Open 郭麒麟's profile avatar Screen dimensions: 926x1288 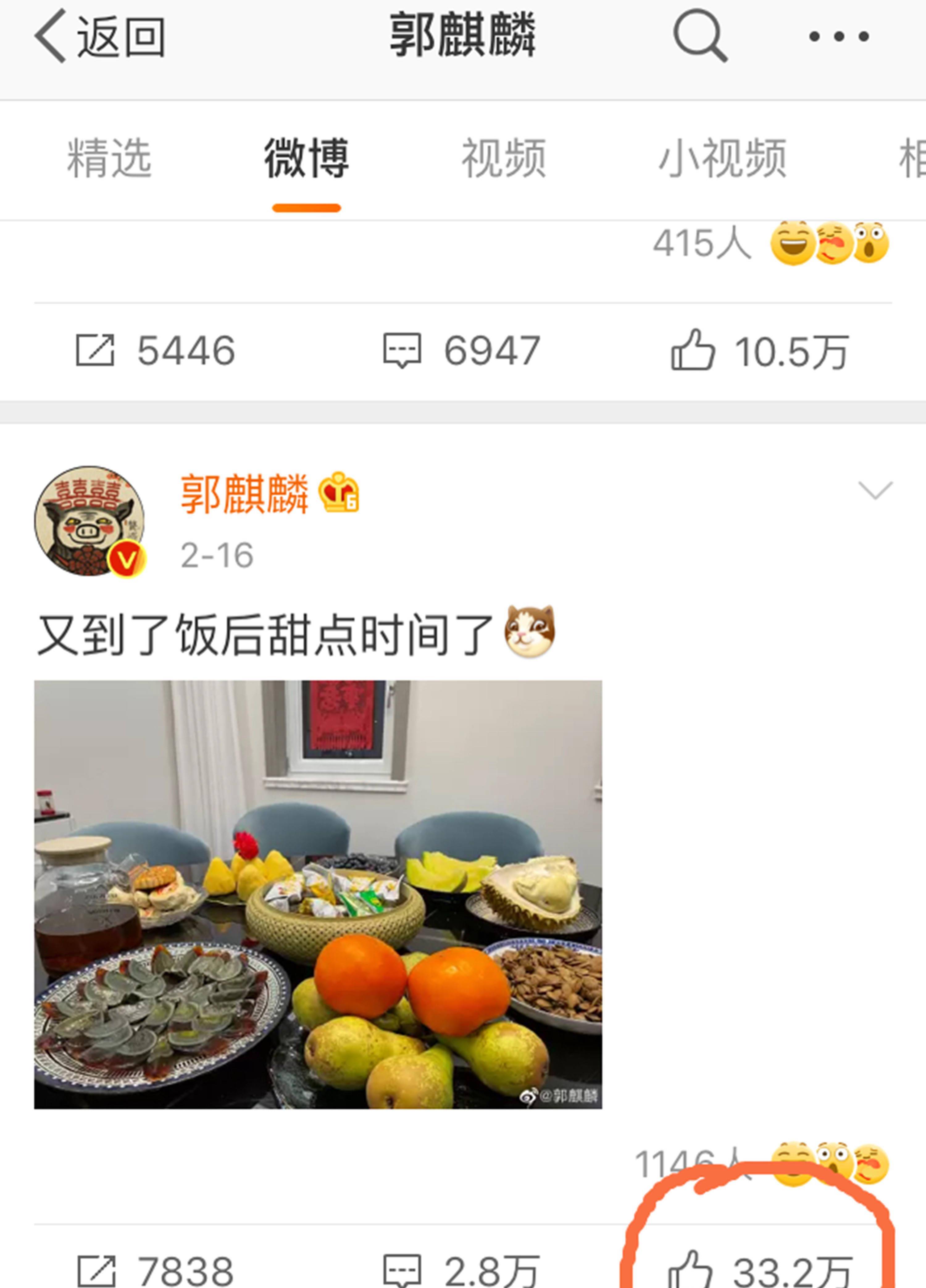[89, 521]
